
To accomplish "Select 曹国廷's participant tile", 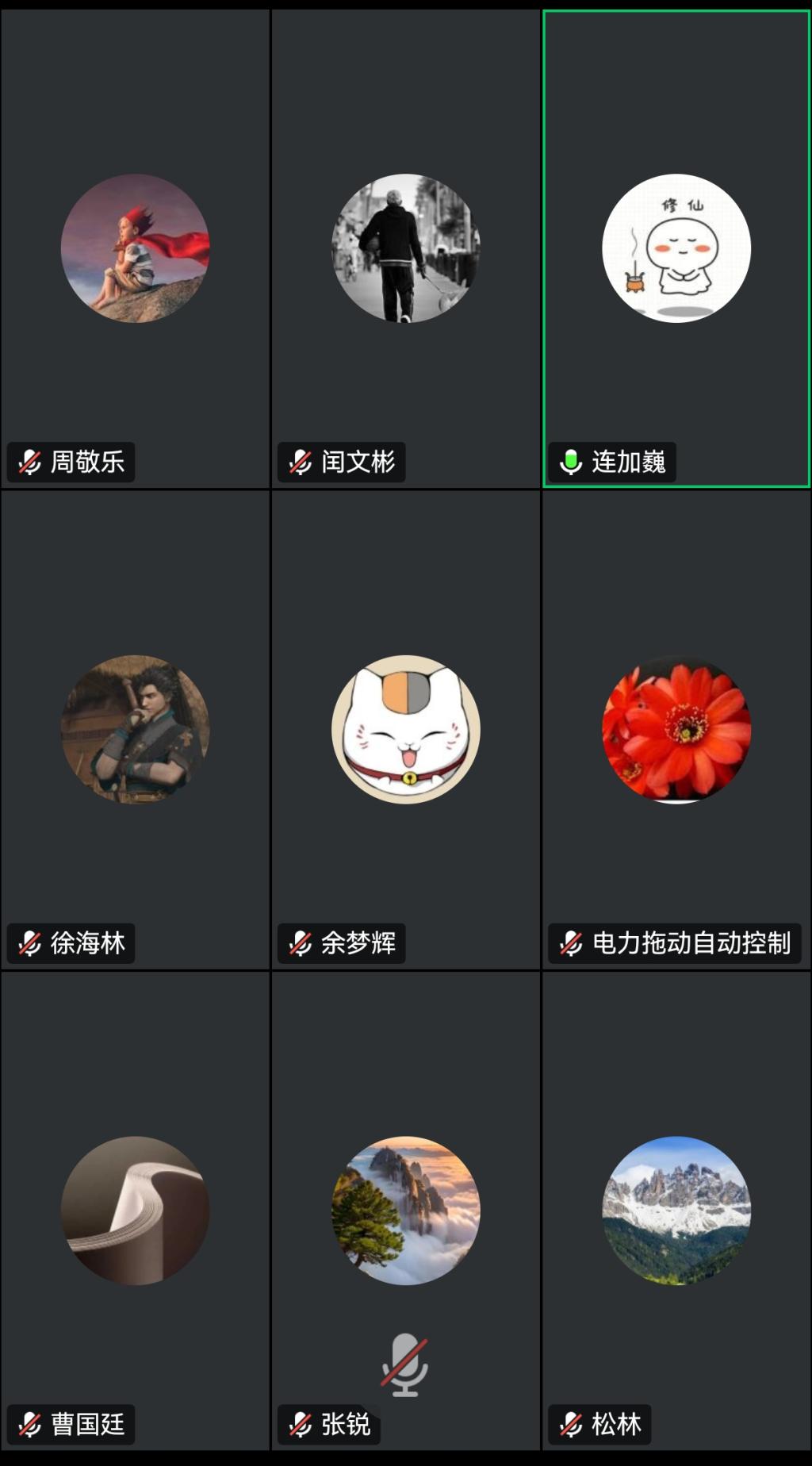I will coord(135,1210).
